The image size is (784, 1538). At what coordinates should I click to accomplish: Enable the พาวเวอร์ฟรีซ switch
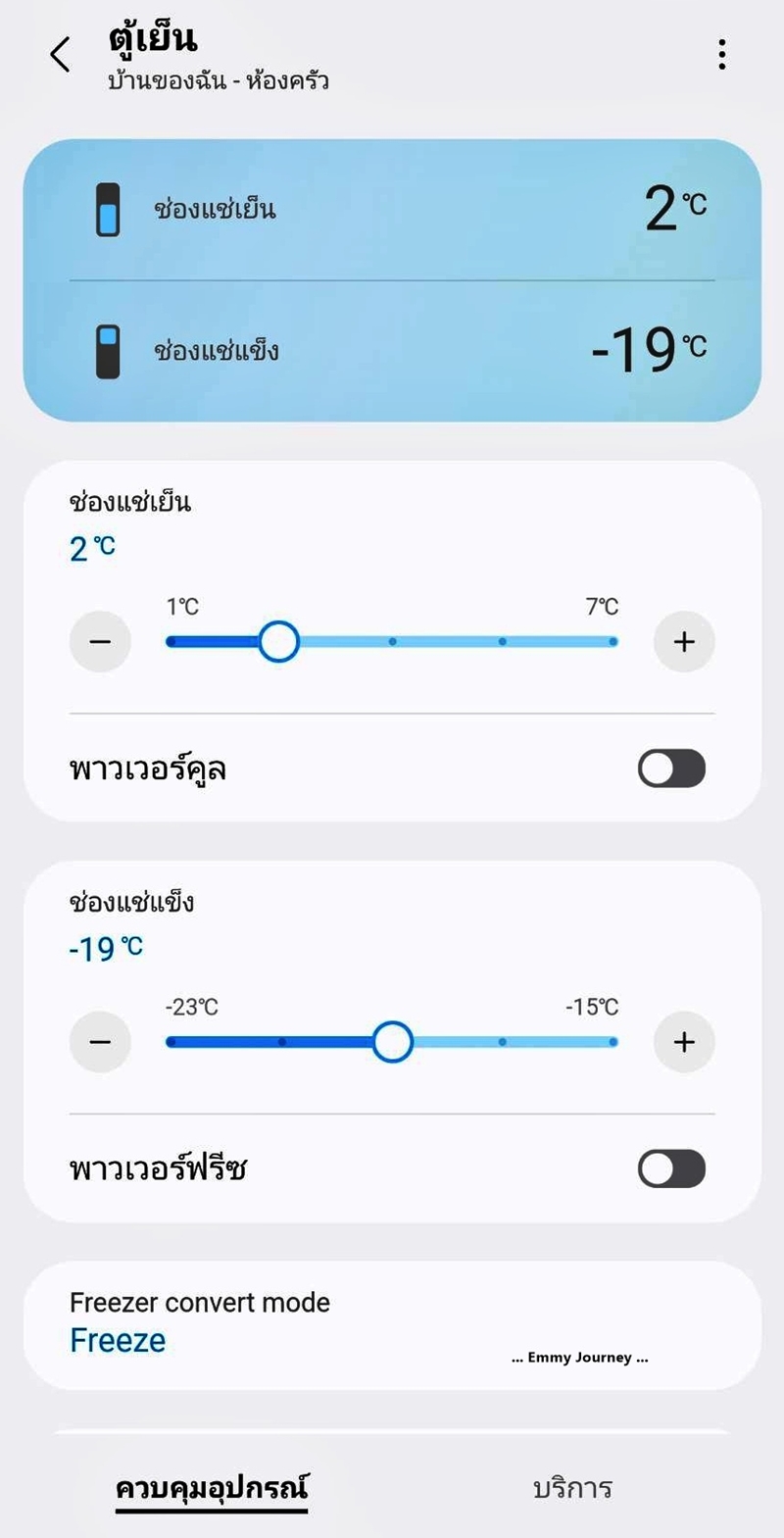point(671,1168)
